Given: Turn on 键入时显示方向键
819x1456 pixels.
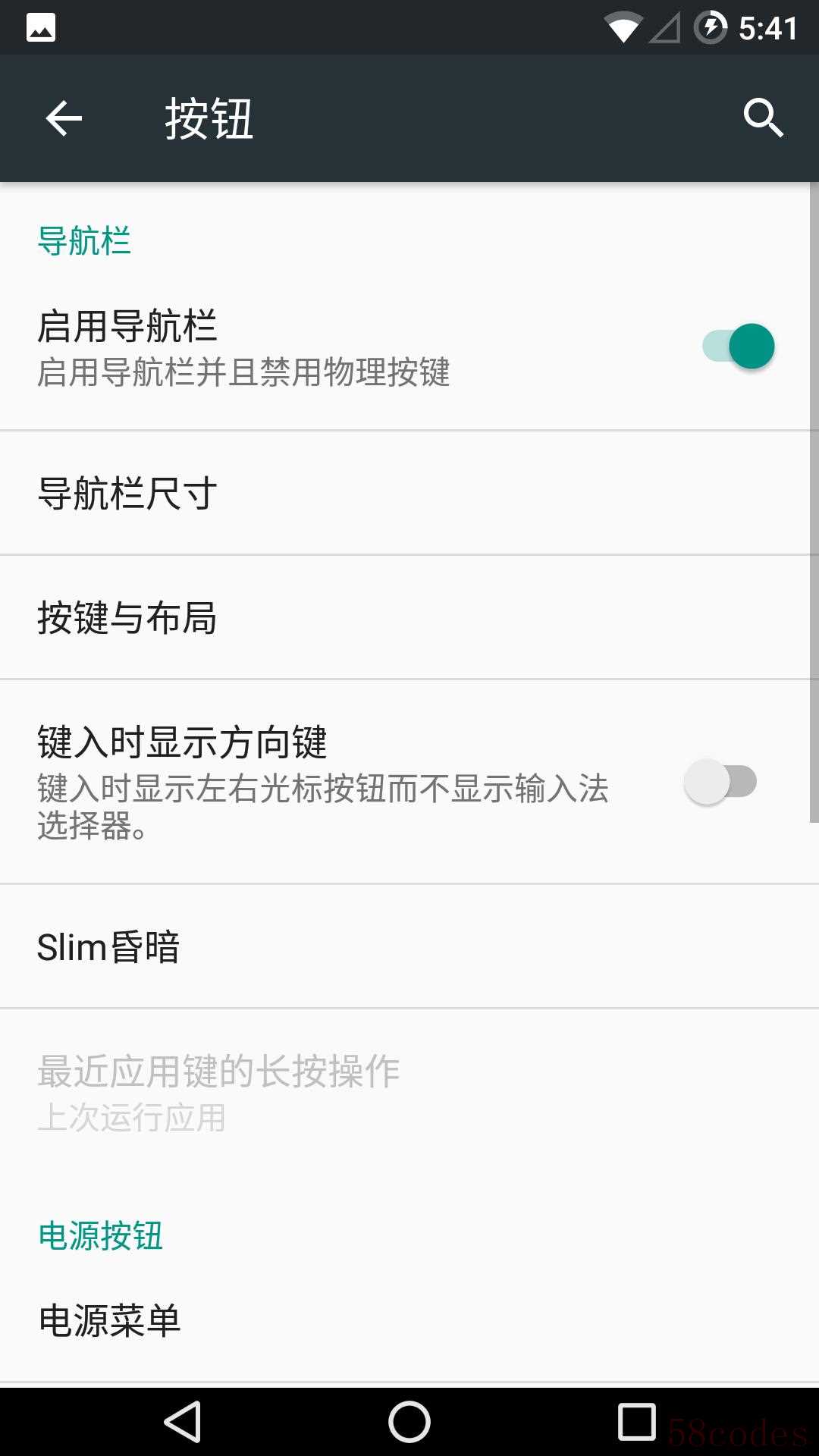Looking at the screenshot, I should [x=720, y=782].
